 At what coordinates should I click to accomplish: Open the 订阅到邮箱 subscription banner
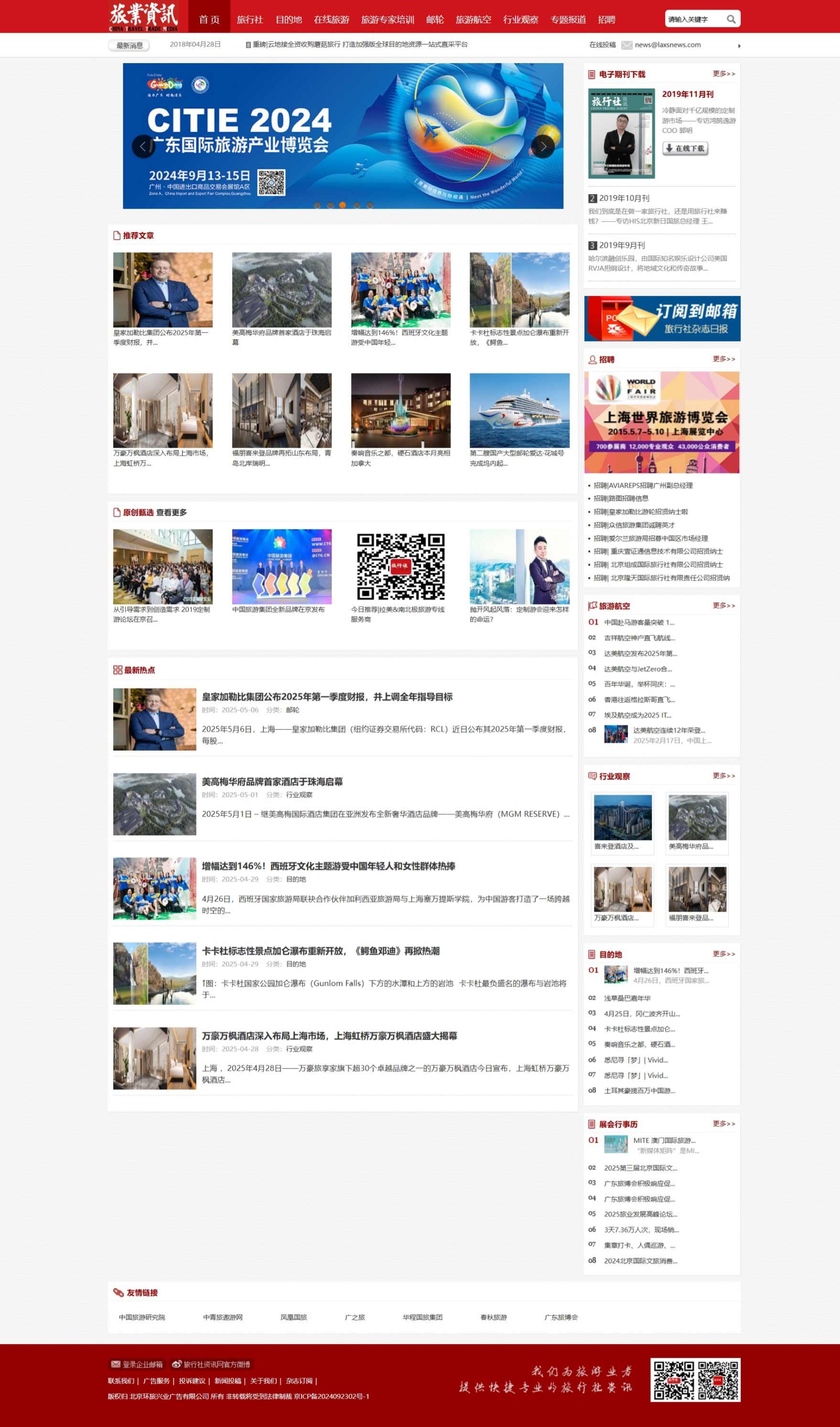(x=662, y=319)
